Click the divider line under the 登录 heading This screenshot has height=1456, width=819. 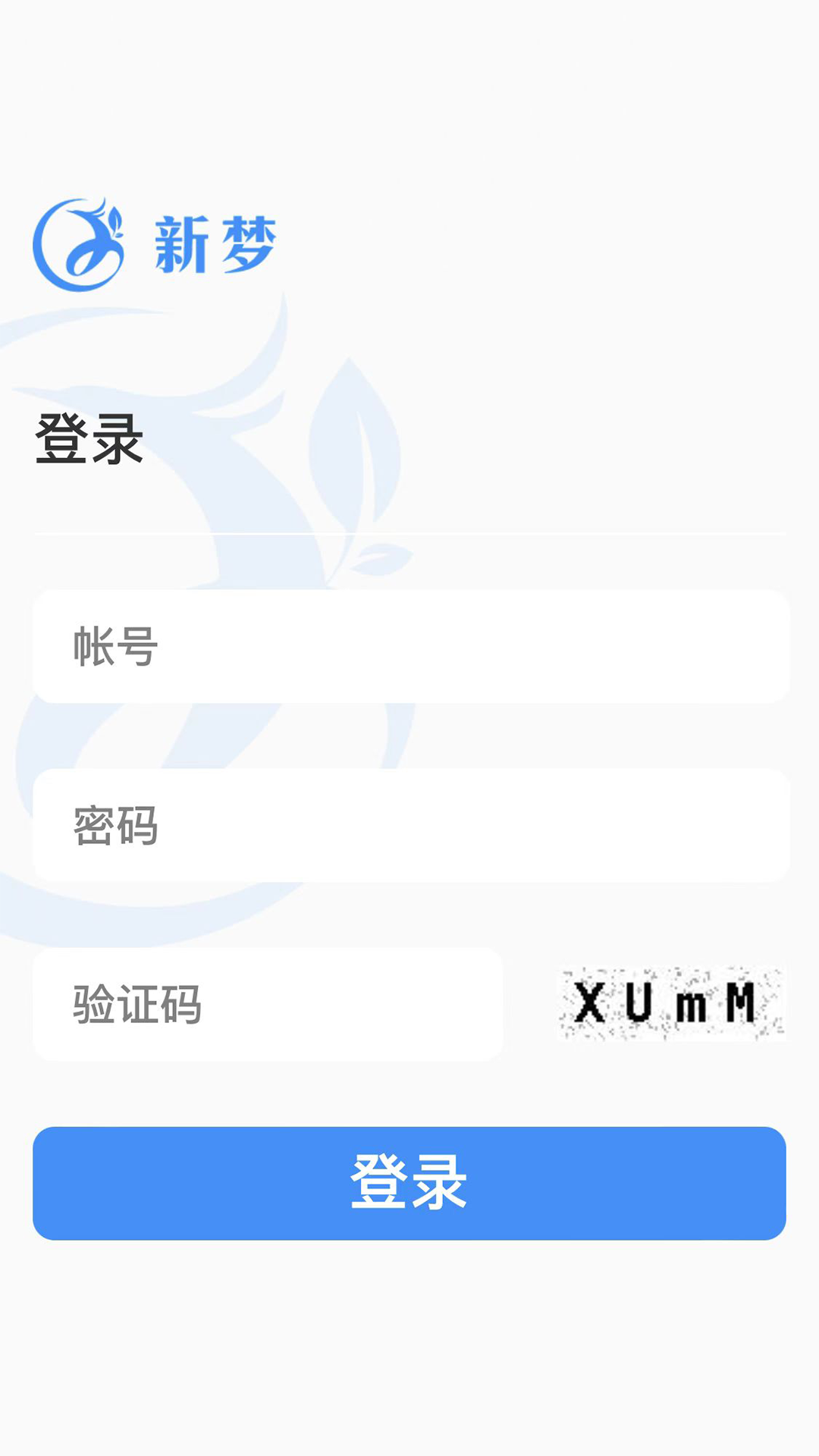coord(409,535)
